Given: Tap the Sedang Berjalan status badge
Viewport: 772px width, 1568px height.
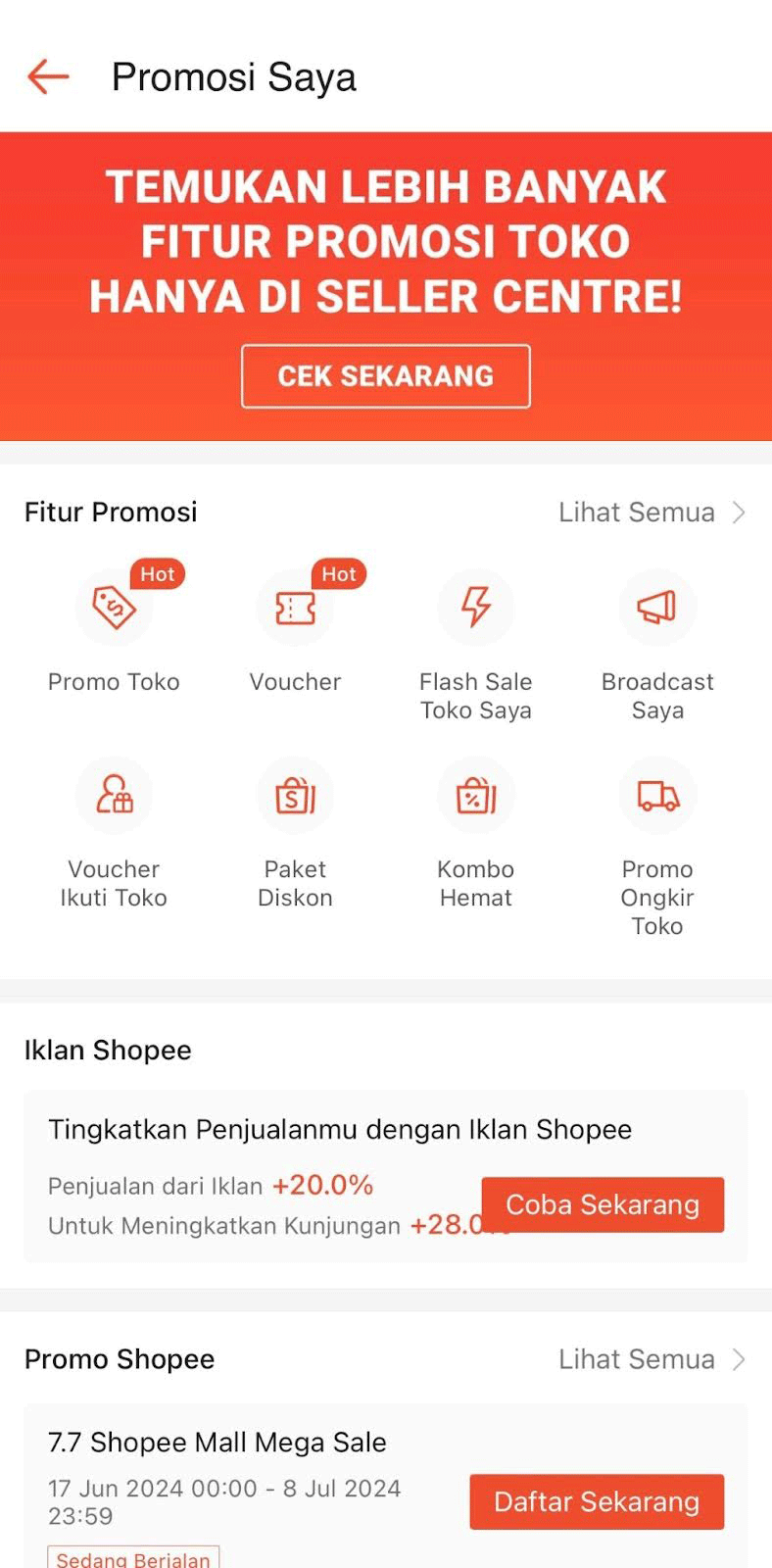Looking at the screenshot, I should (133, 1558).
